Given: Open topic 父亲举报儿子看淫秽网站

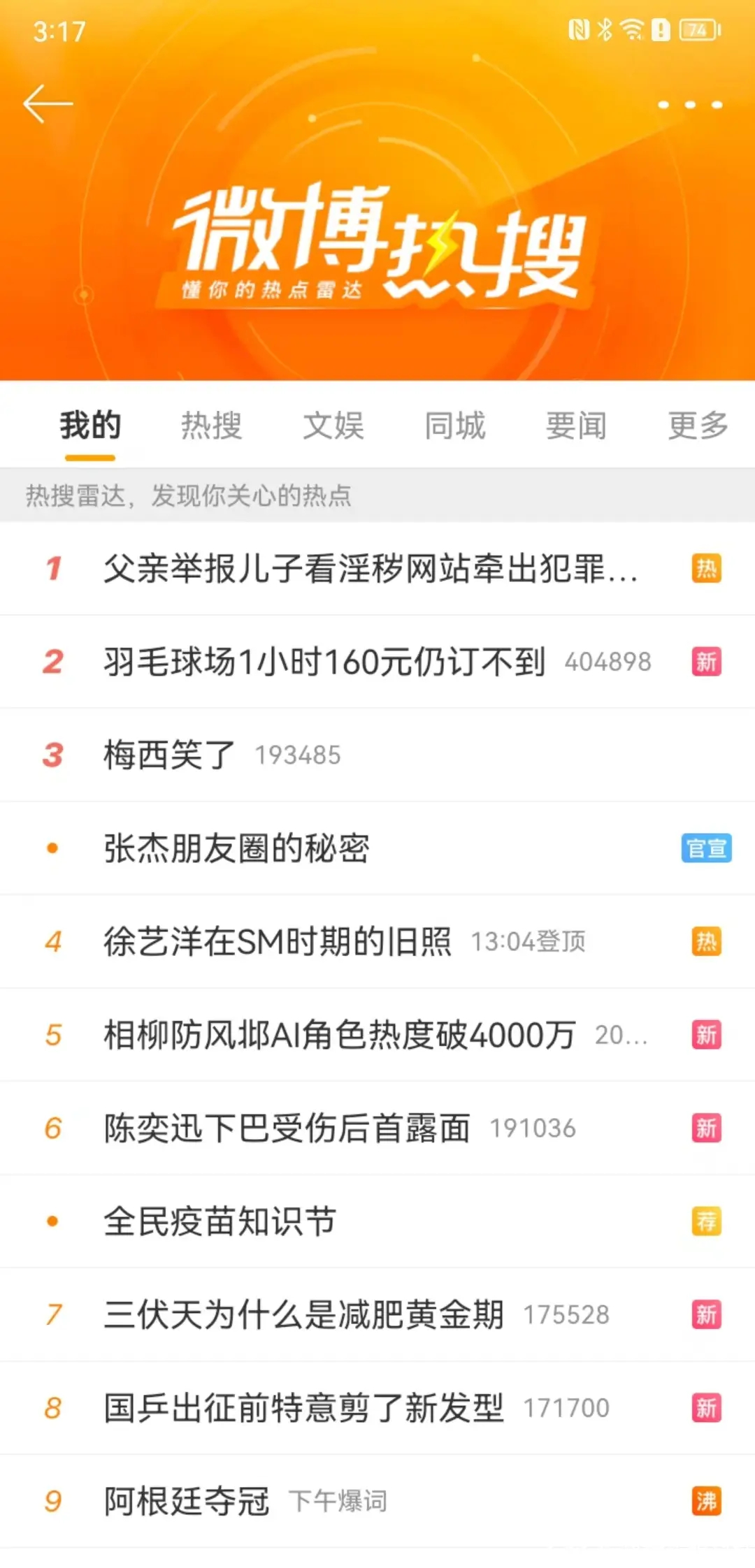Looking at the screenshot, I should (x=377, y=569).
